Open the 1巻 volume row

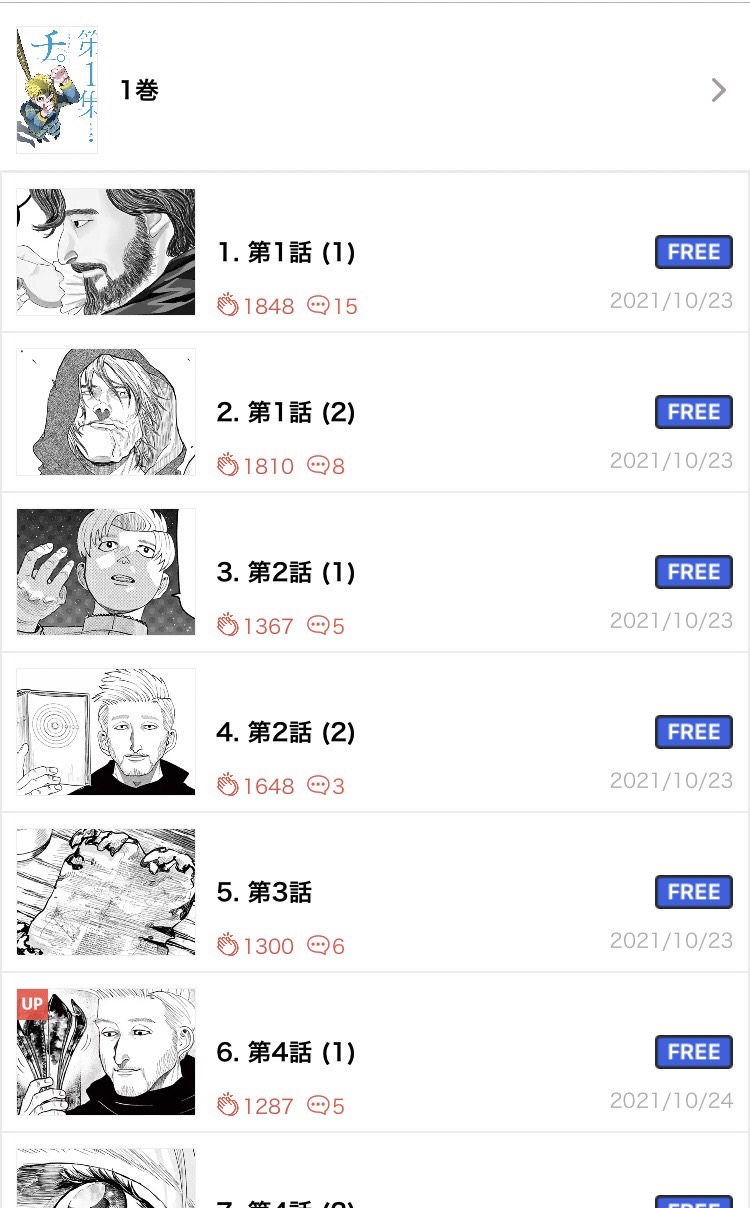tap(375, 90)
